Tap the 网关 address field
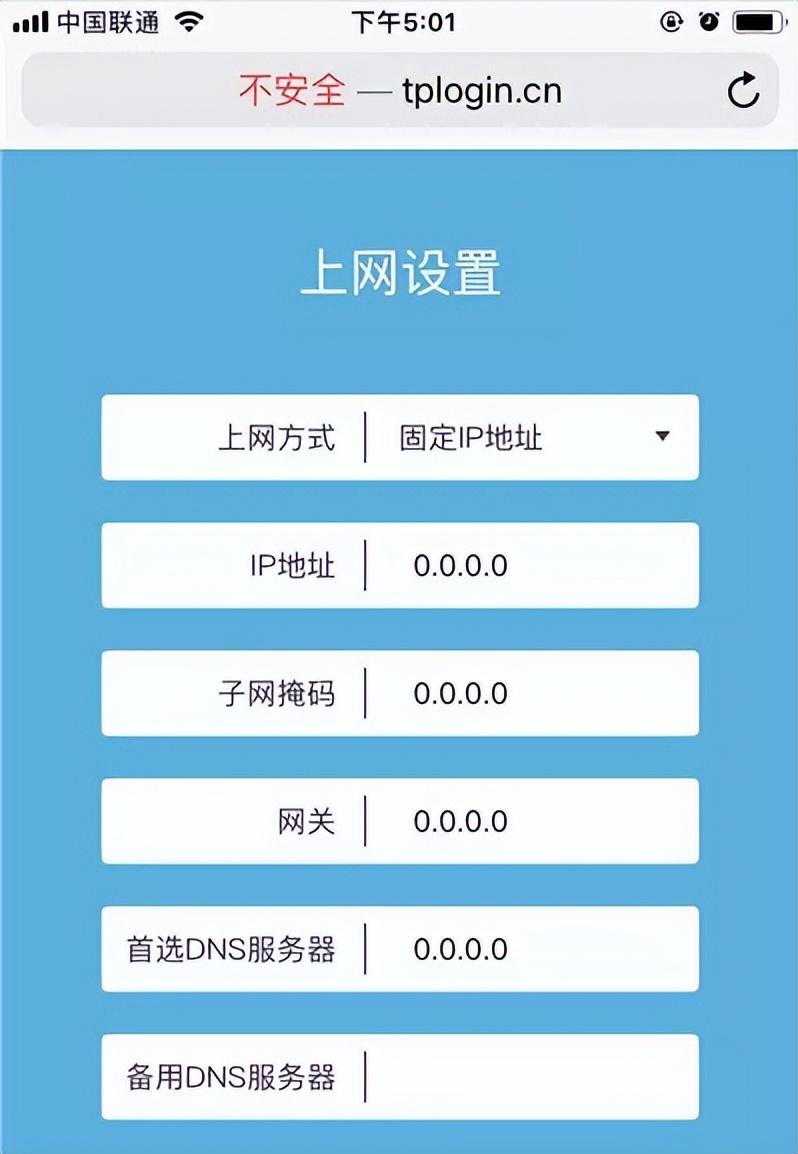Image resolution: width=798 pixels, height=1154 pixels. click(462, 821)
